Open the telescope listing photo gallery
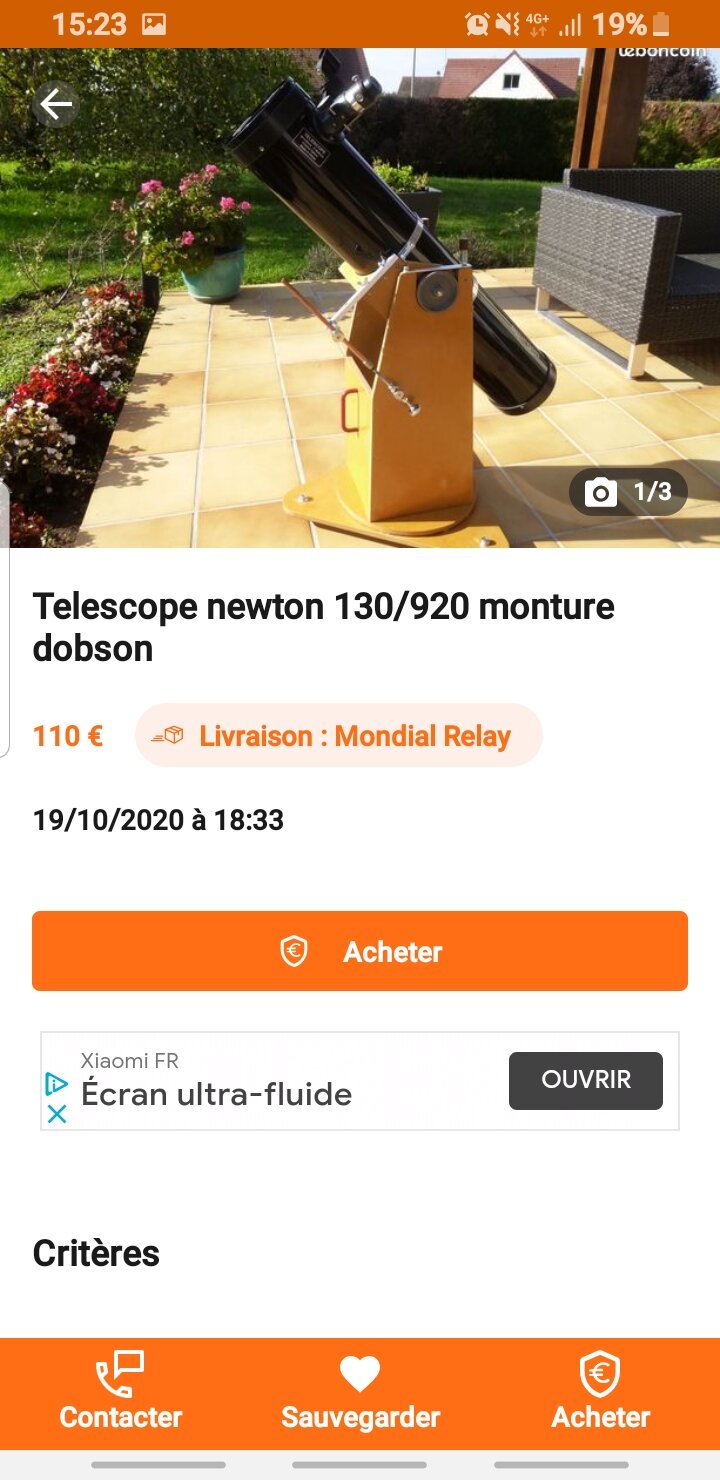720x1480 pixels. (360, 300)
